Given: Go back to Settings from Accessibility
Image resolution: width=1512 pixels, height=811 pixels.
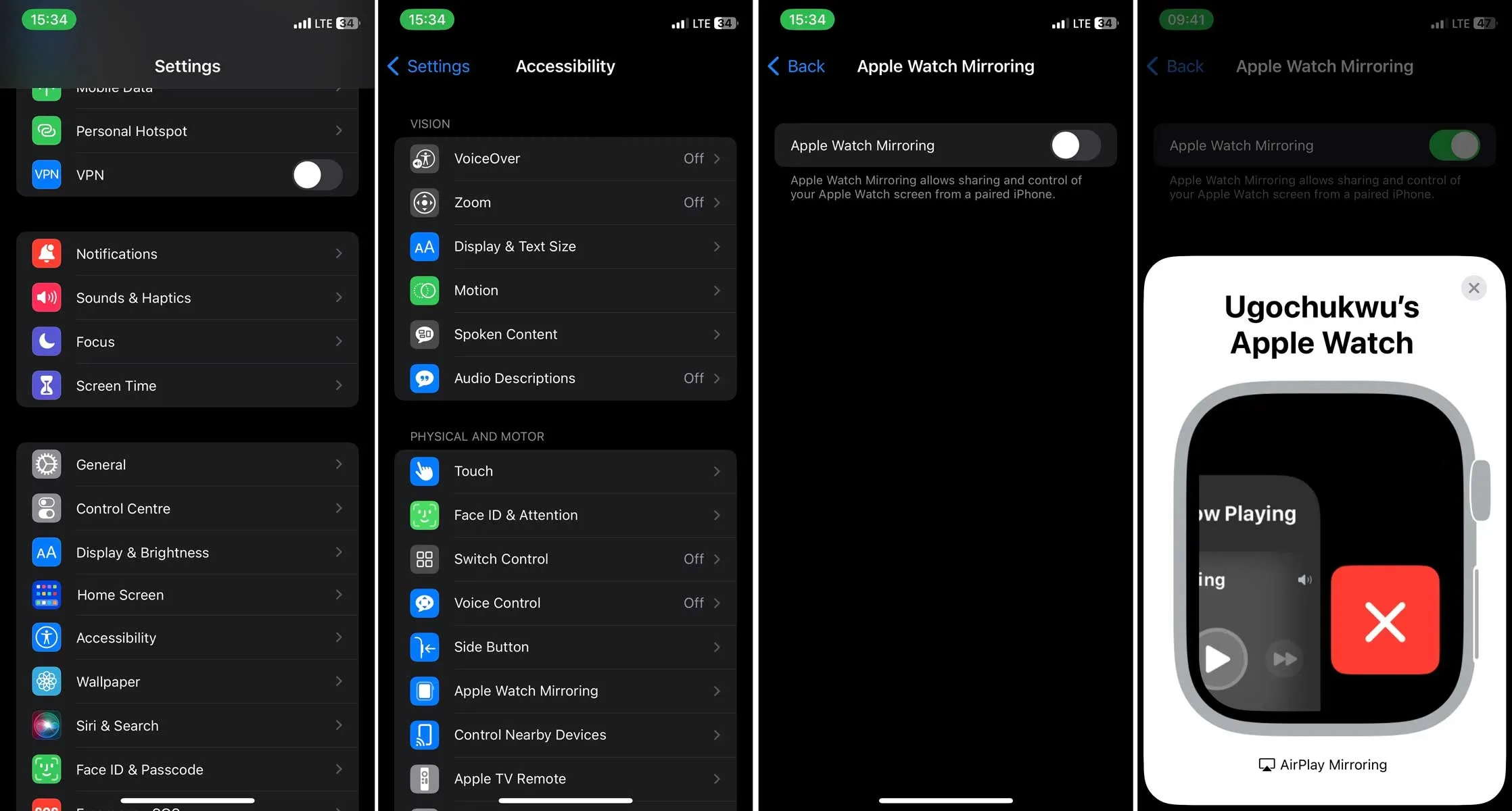Looking at the screenshot, I should 429,66.
